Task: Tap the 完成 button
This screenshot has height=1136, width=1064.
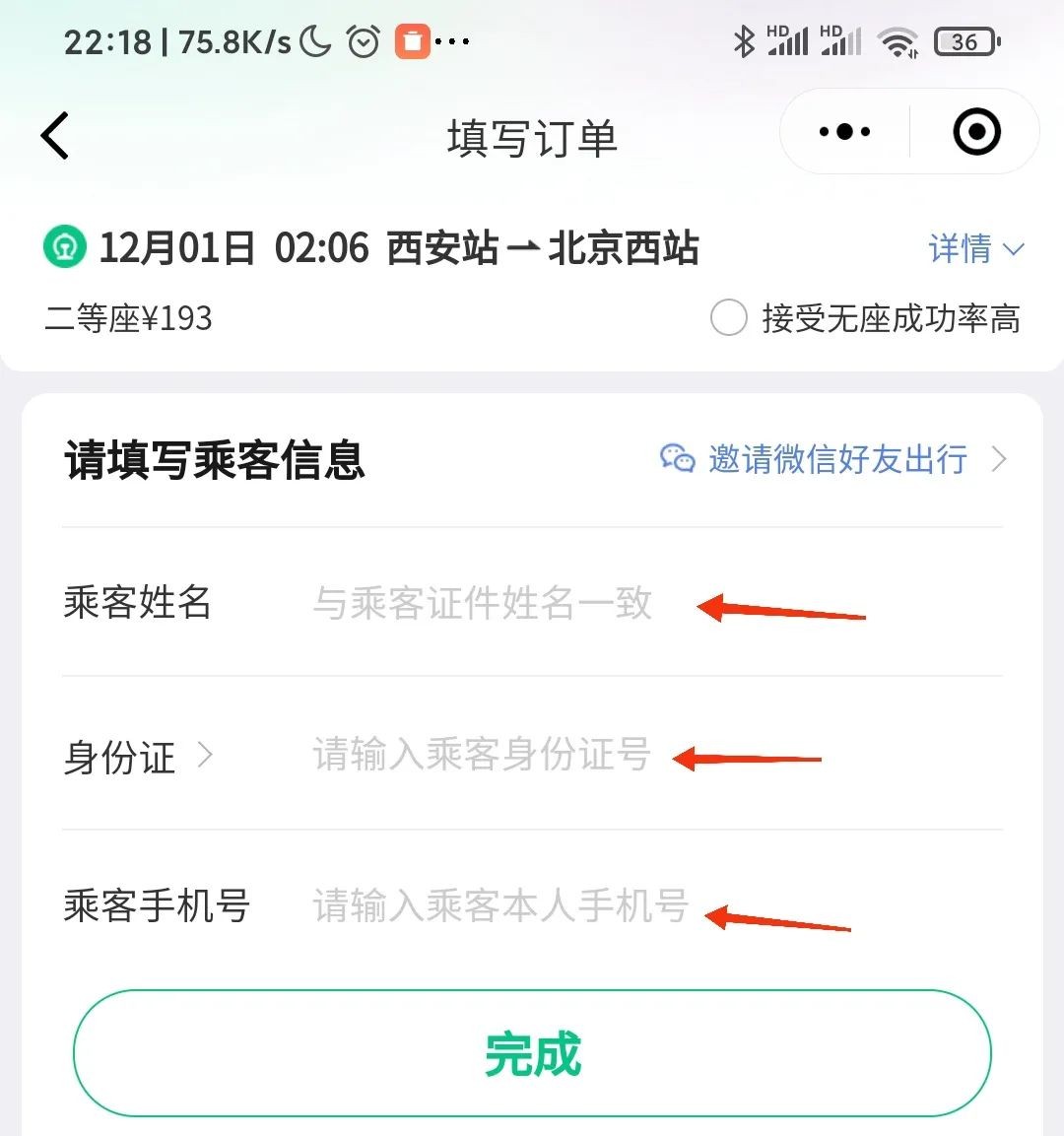Action: (532, 1053)
